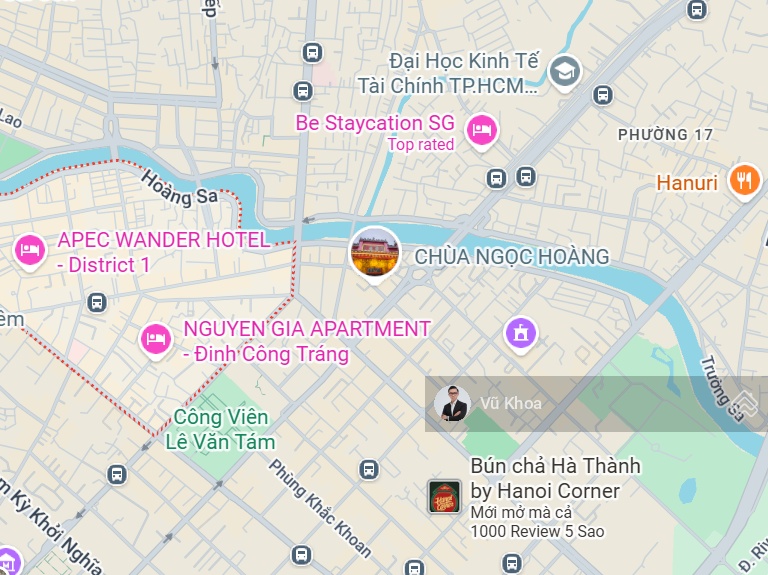Tap the APEC Wander Hotel pin

(29, 249)
